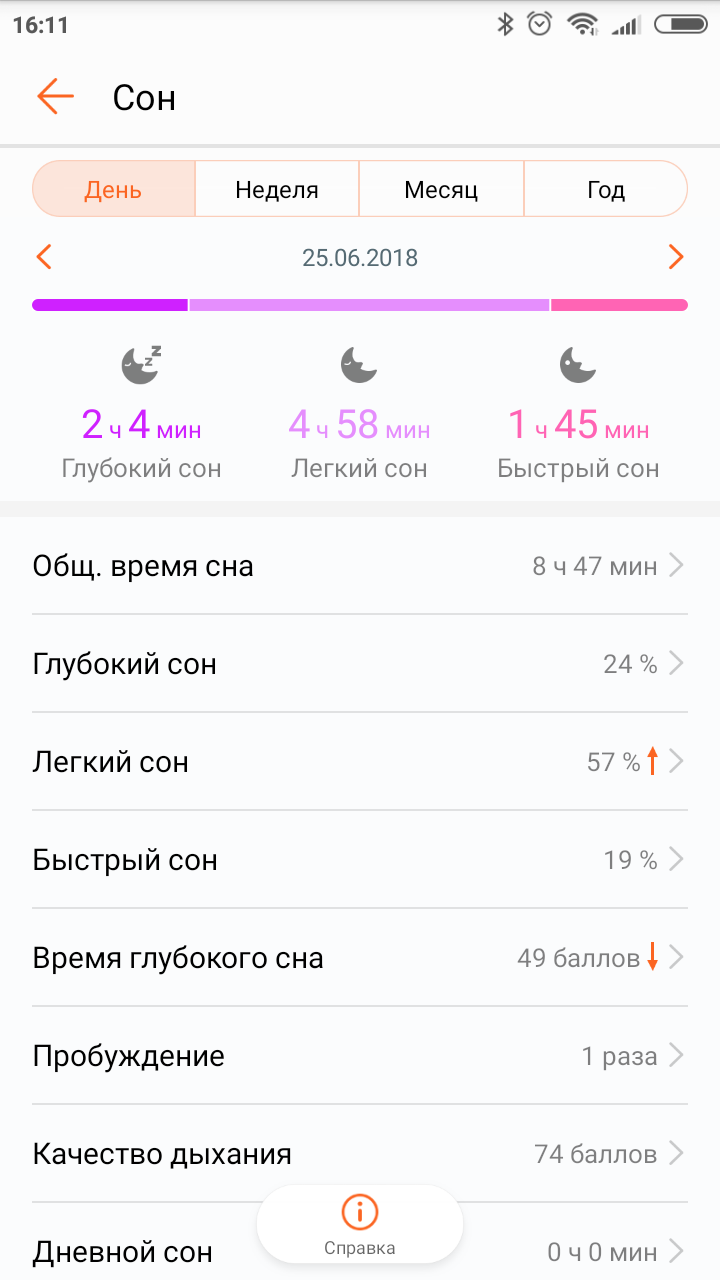
Task: View the Пробуждение details
Action: (360, 1056)
